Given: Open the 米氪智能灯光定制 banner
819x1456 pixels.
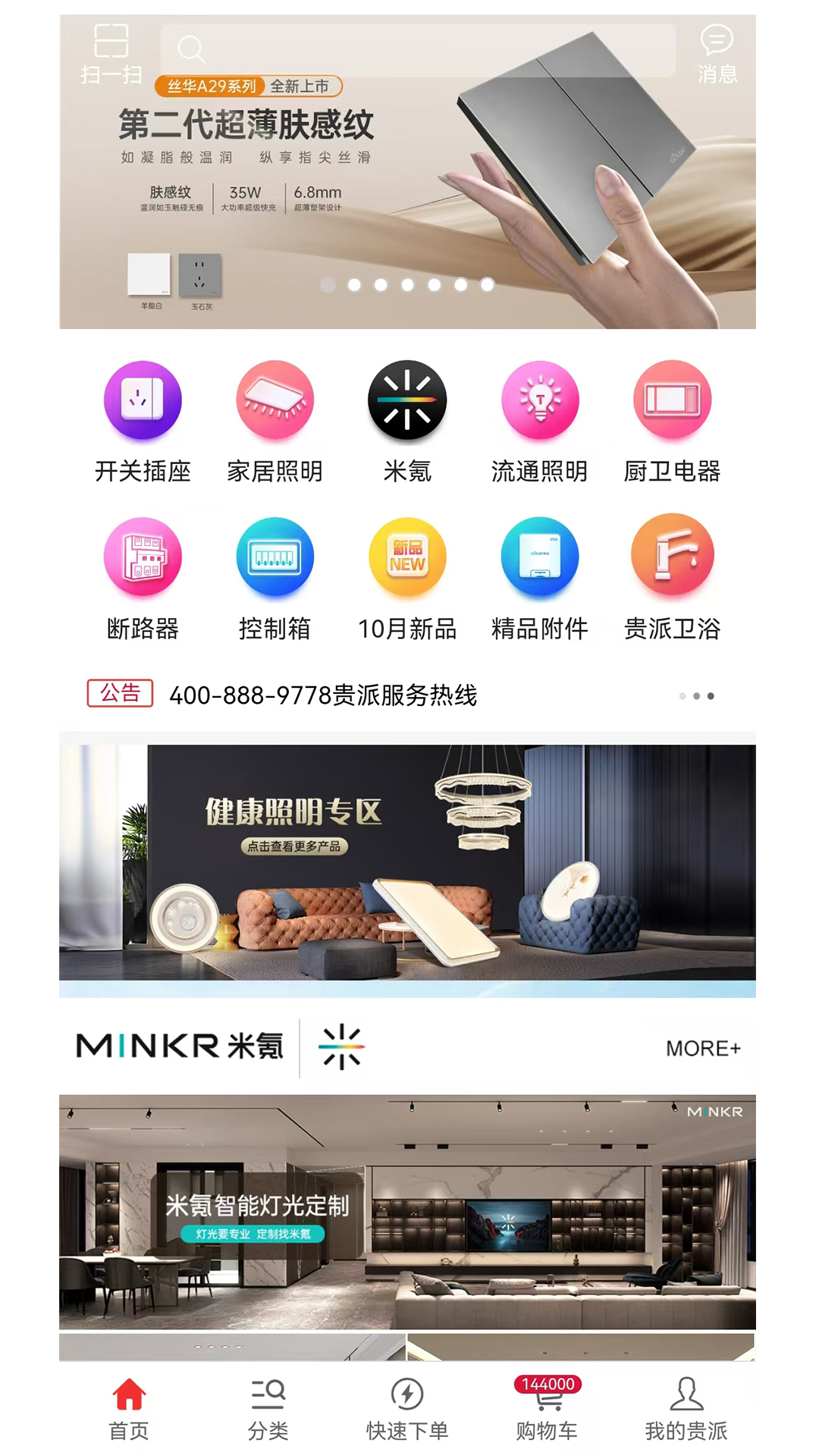Looking at the screenshot, I should [407, 1211].
